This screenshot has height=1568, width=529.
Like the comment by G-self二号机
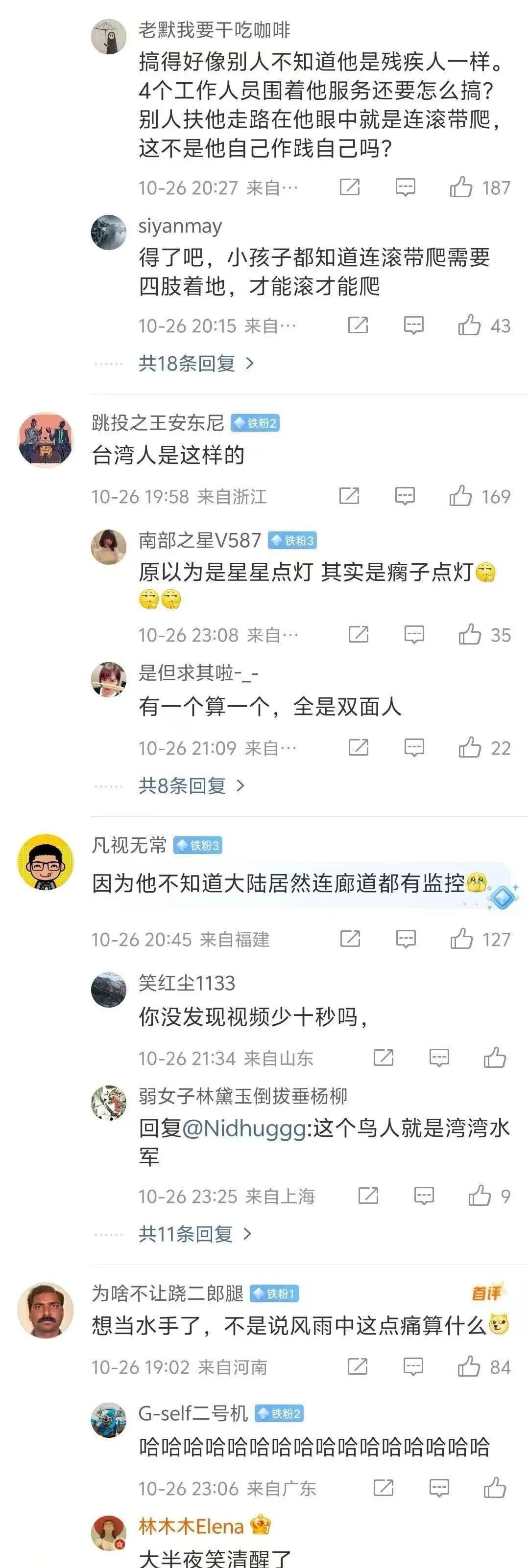[495, 1488]
